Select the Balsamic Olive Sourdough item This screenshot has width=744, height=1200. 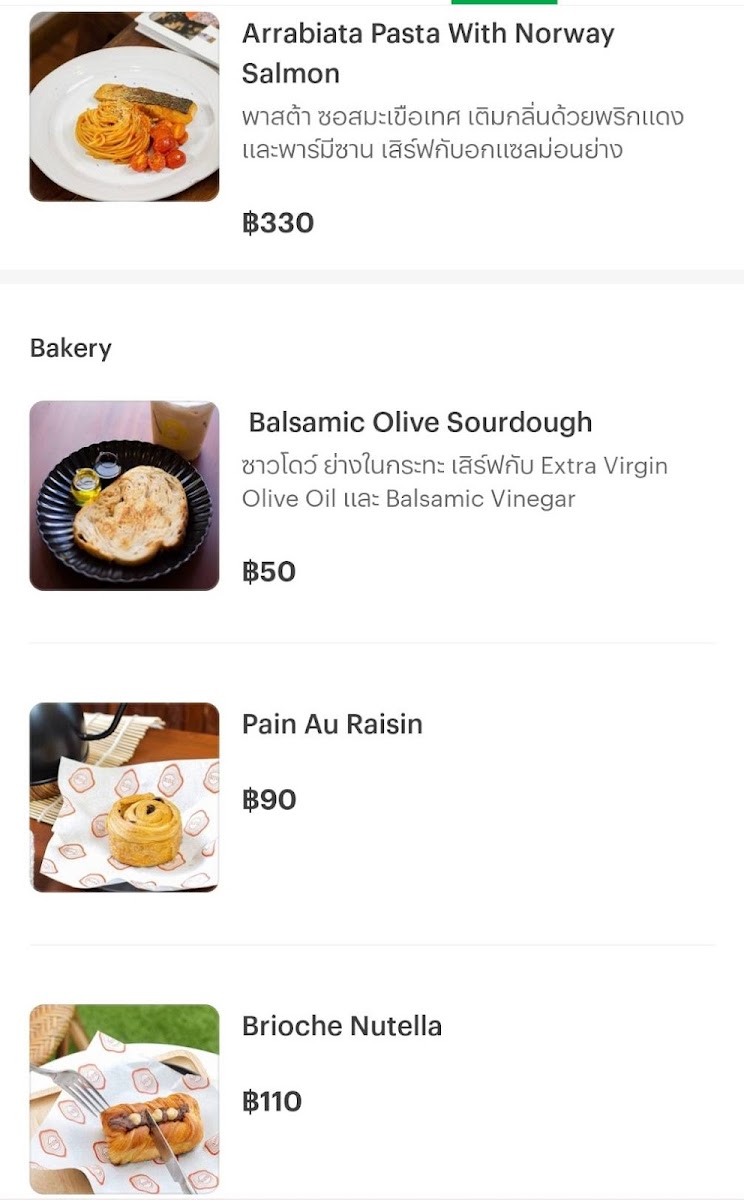[x=420, y=423]
